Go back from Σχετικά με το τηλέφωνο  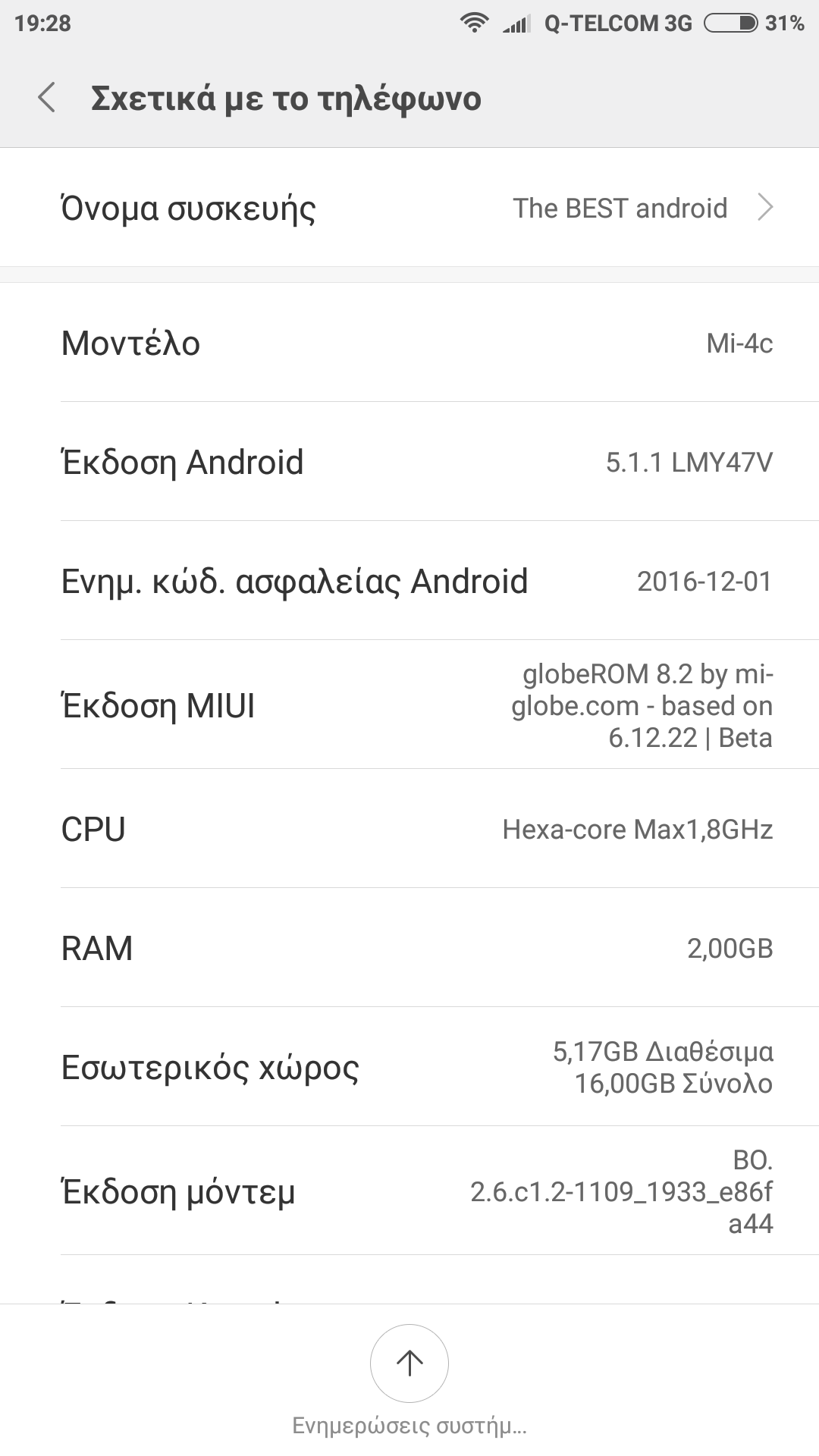[47, 99]
